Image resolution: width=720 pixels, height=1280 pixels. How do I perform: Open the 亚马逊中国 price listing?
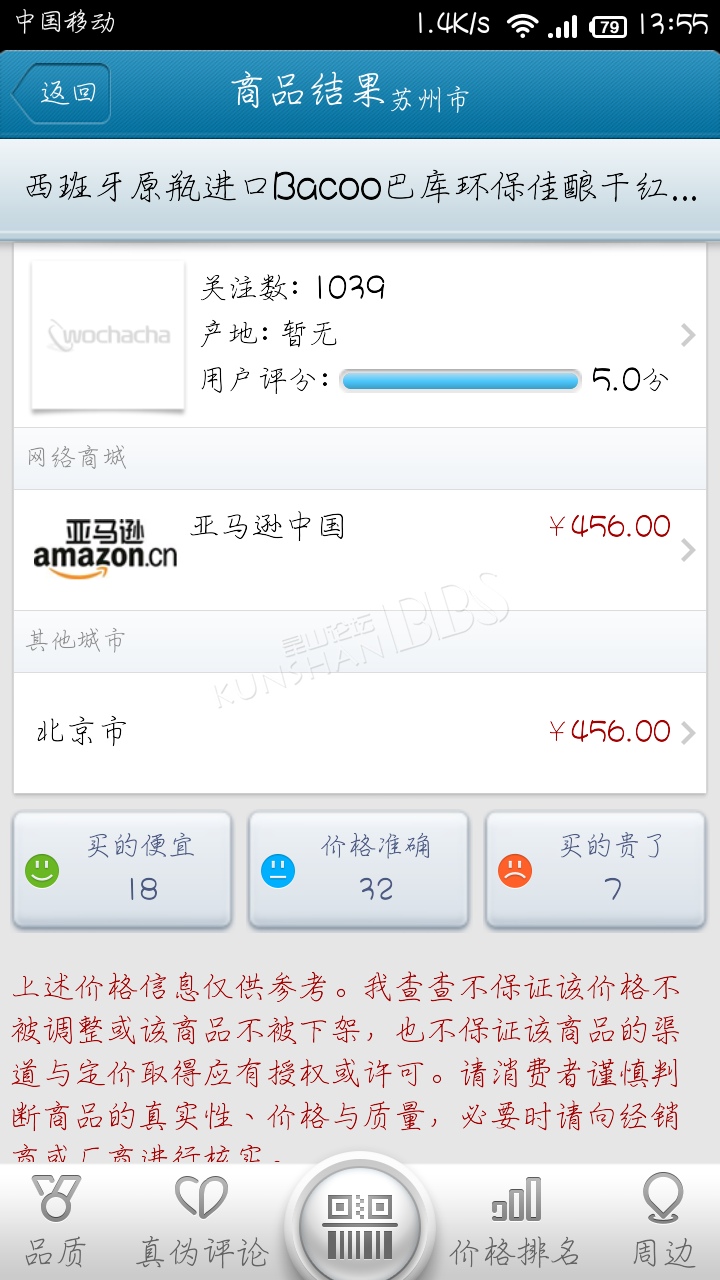[x=360, y=550]
